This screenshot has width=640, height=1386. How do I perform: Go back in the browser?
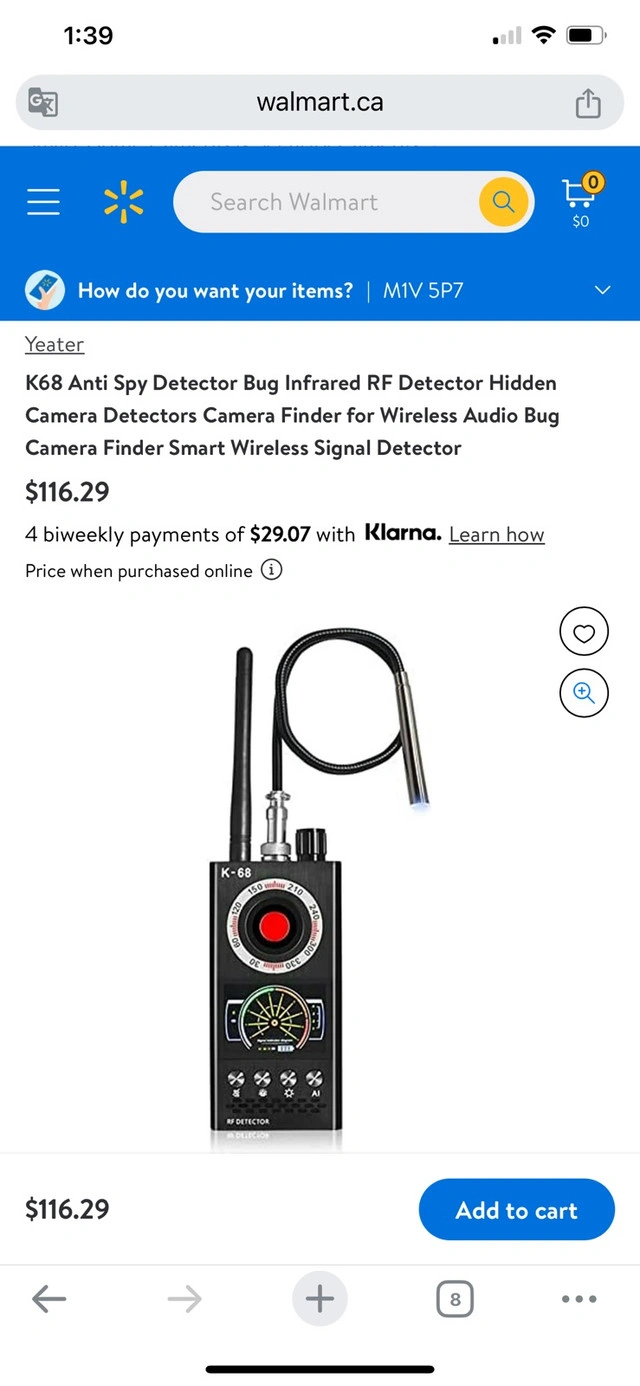tap(48, 1299)
